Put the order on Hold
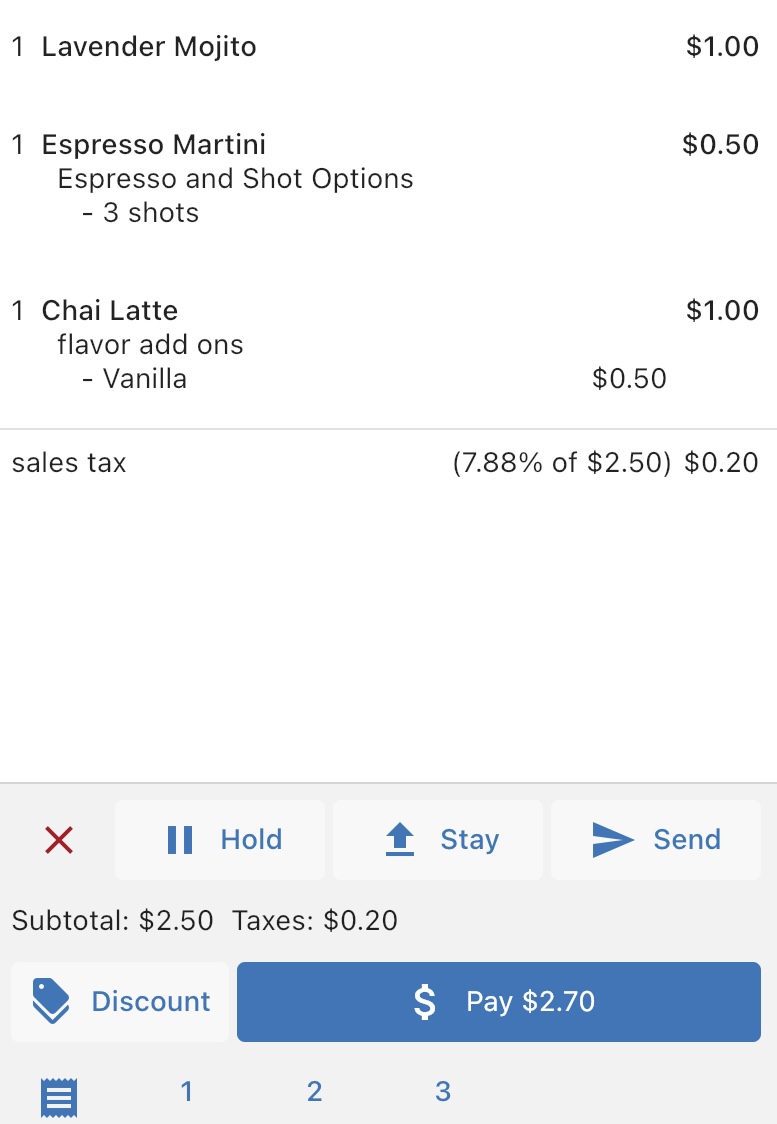This screenshot has width=777, height=1124. coord(220,840)
